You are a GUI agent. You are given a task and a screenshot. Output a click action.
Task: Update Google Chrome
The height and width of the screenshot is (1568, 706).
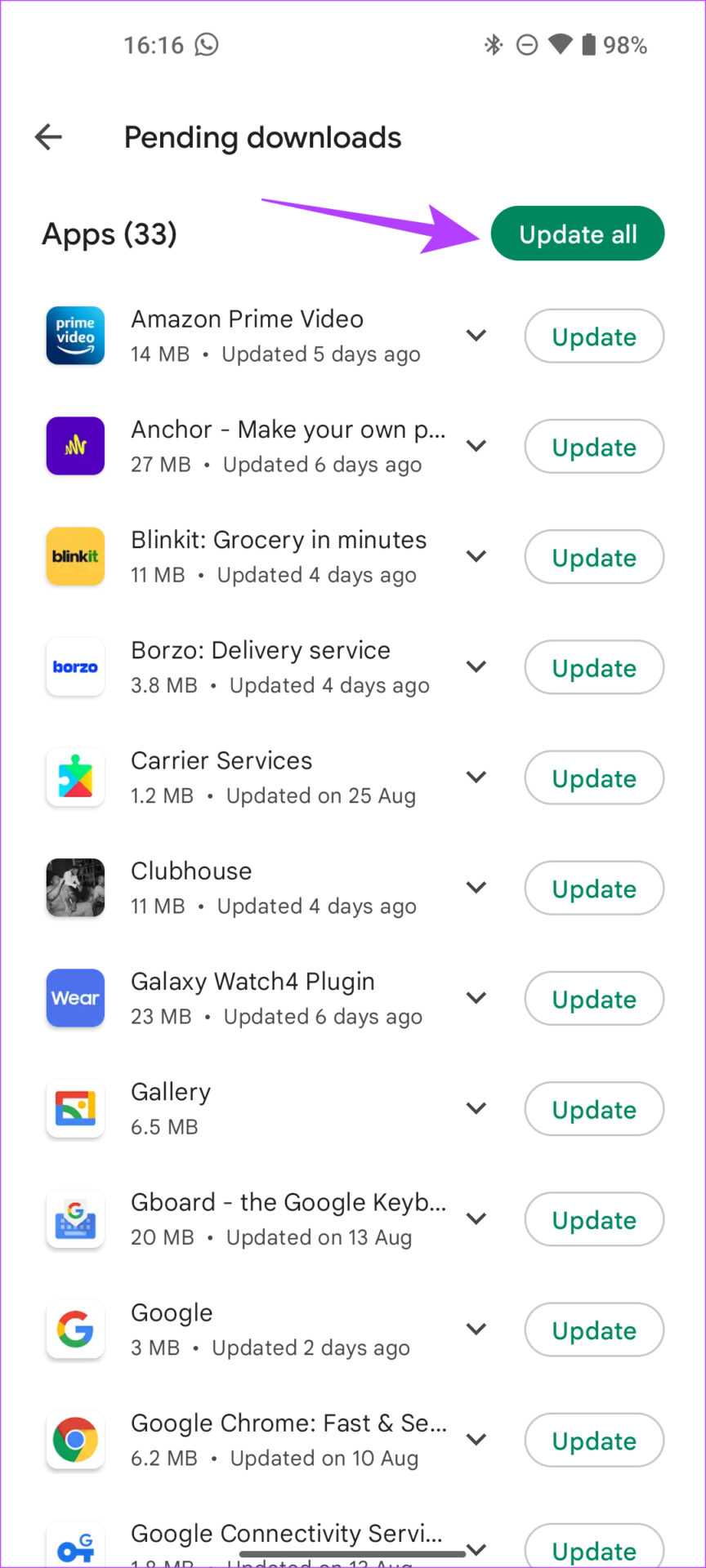click(593, 1440)
